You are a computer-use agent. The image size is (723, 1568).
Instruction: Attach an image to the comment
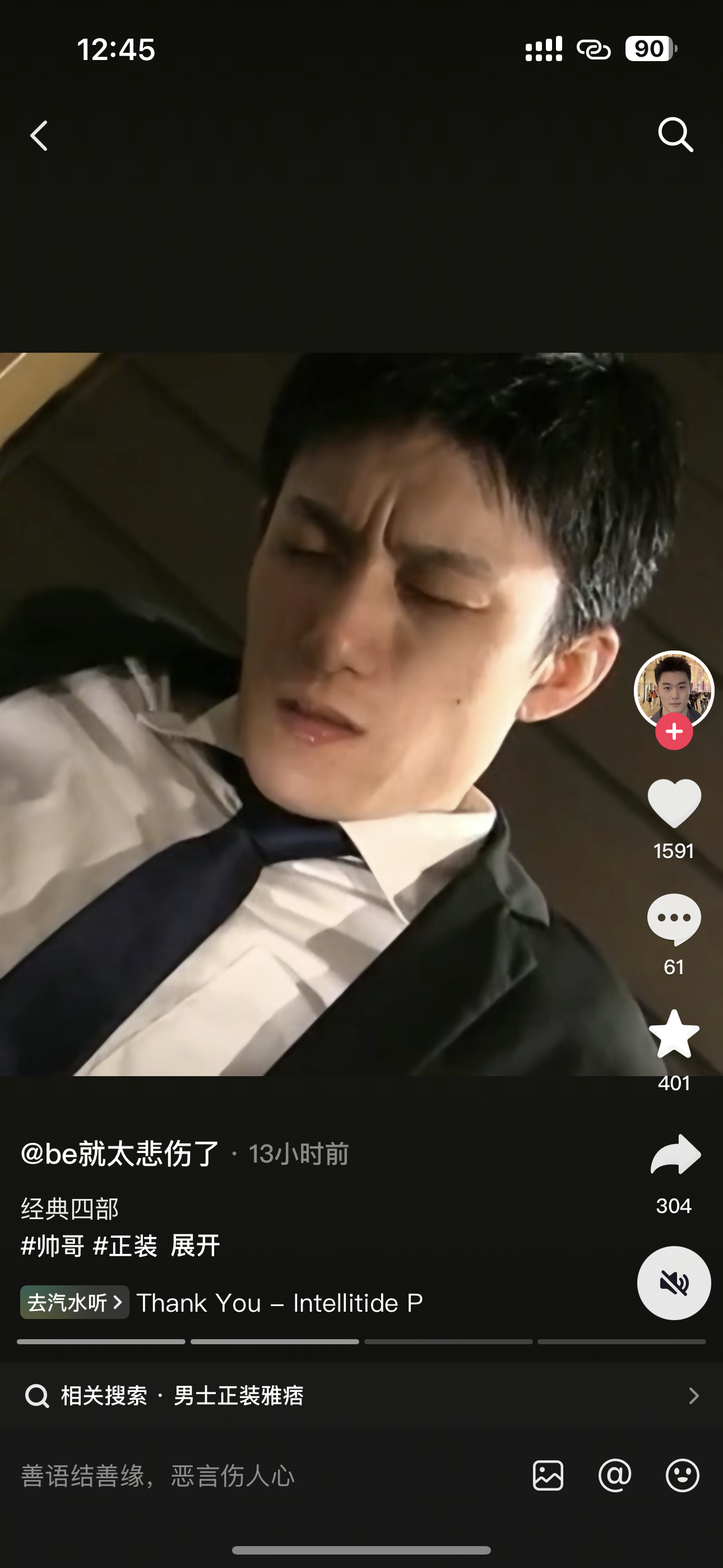pyautogui.click(x=548, y=1475)
